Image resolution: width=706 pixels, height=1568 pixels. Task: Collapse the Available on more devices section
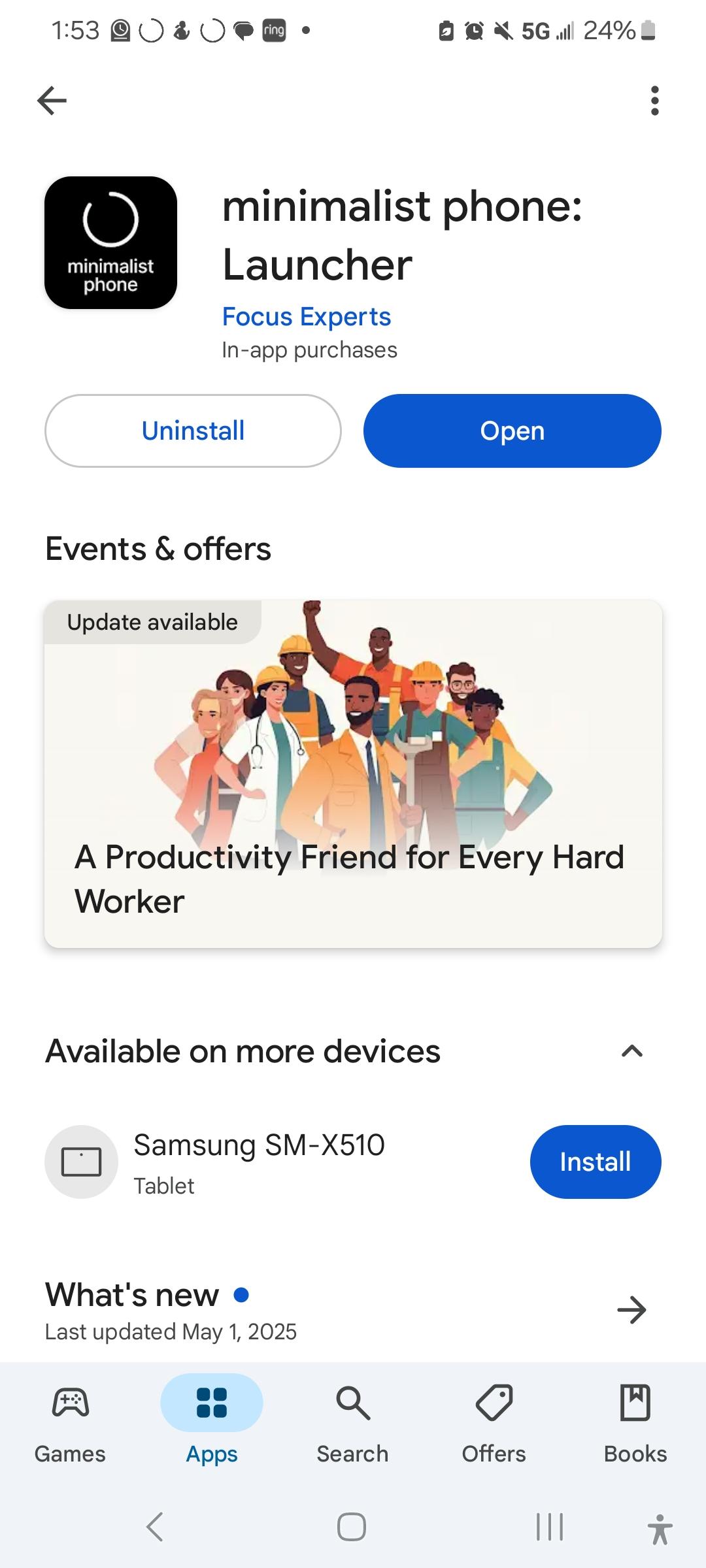[631, 1051]
